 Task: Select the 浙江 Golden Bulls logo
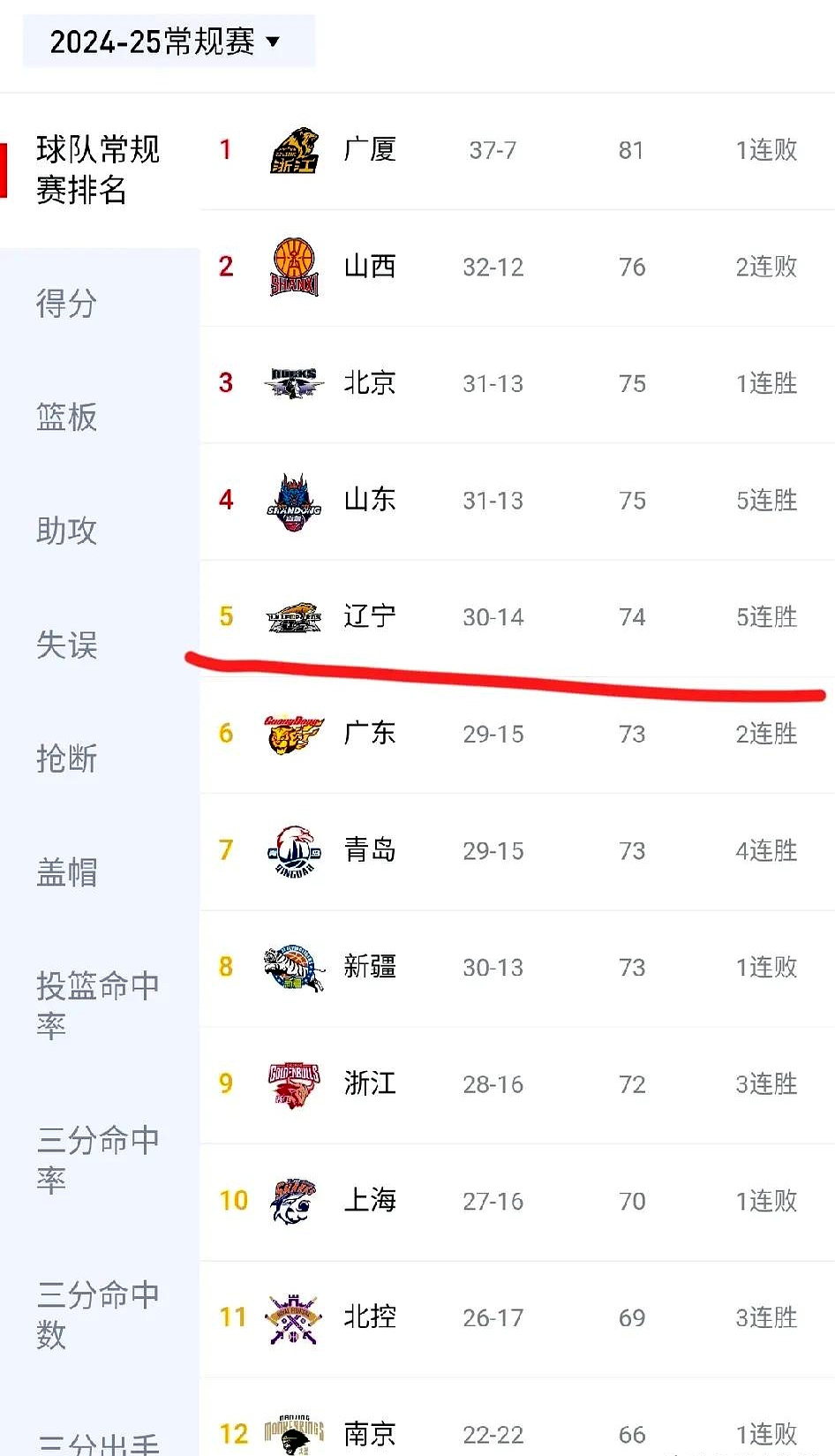click(293, 1083)
